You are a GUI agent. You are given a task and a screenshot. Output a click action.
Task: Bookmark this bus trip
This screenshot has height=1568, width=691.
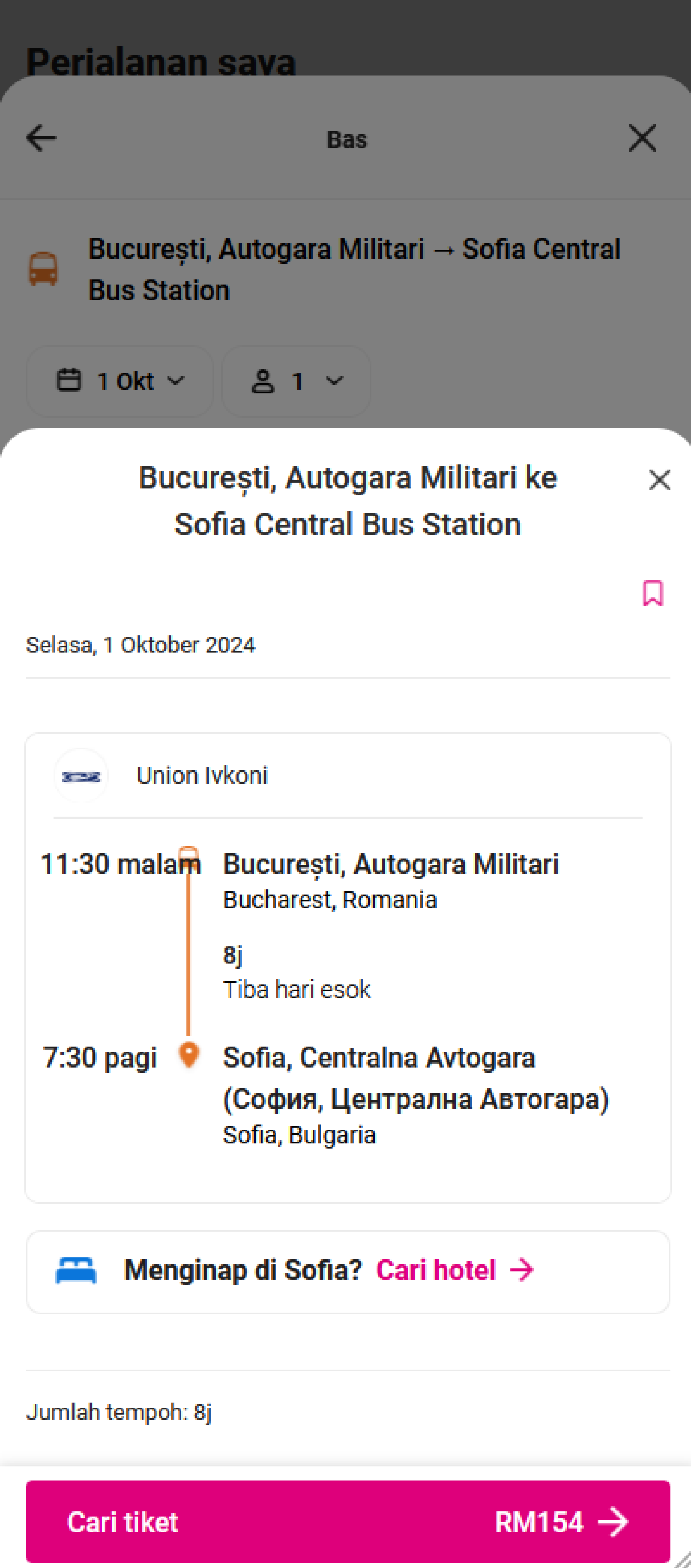653,593
